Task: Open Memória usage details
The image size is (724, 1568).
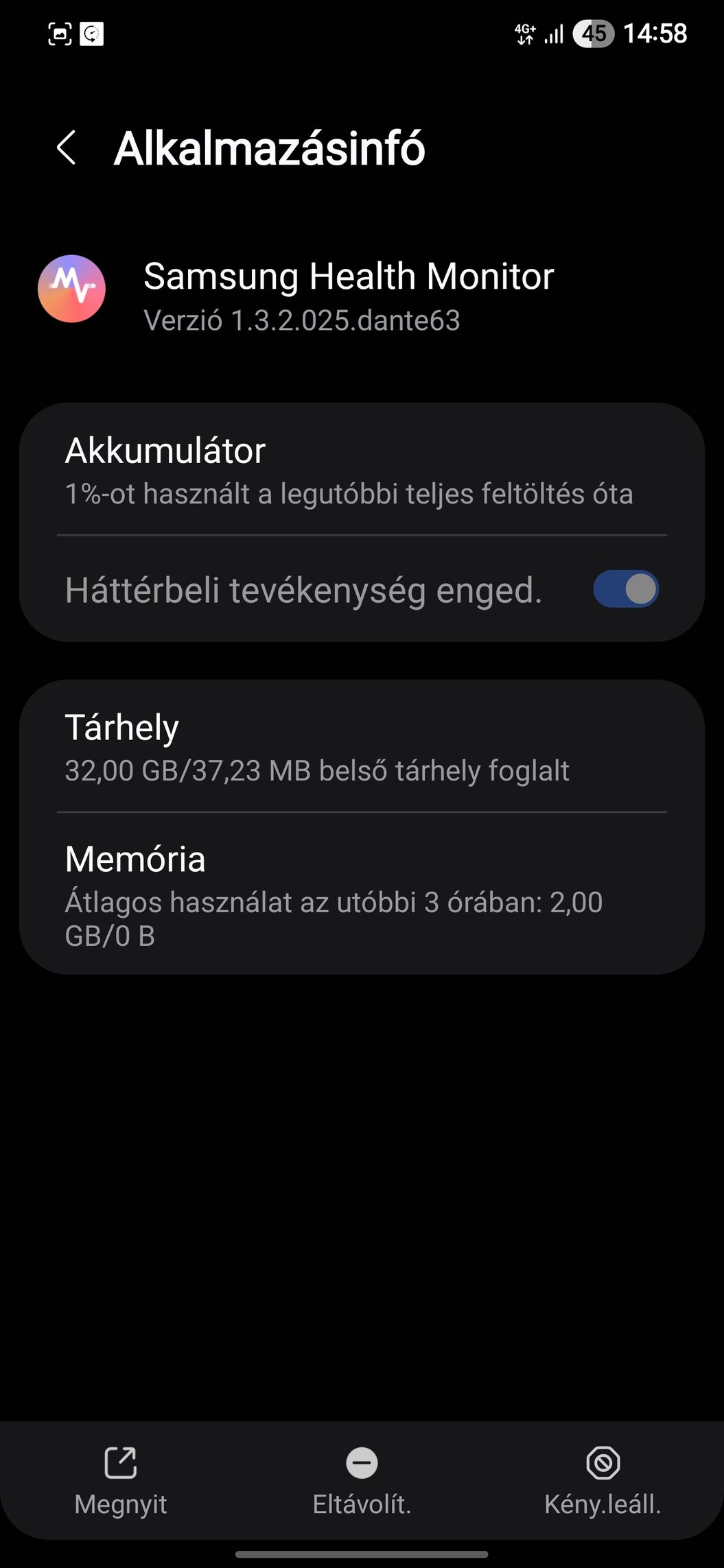Action: 362,894
